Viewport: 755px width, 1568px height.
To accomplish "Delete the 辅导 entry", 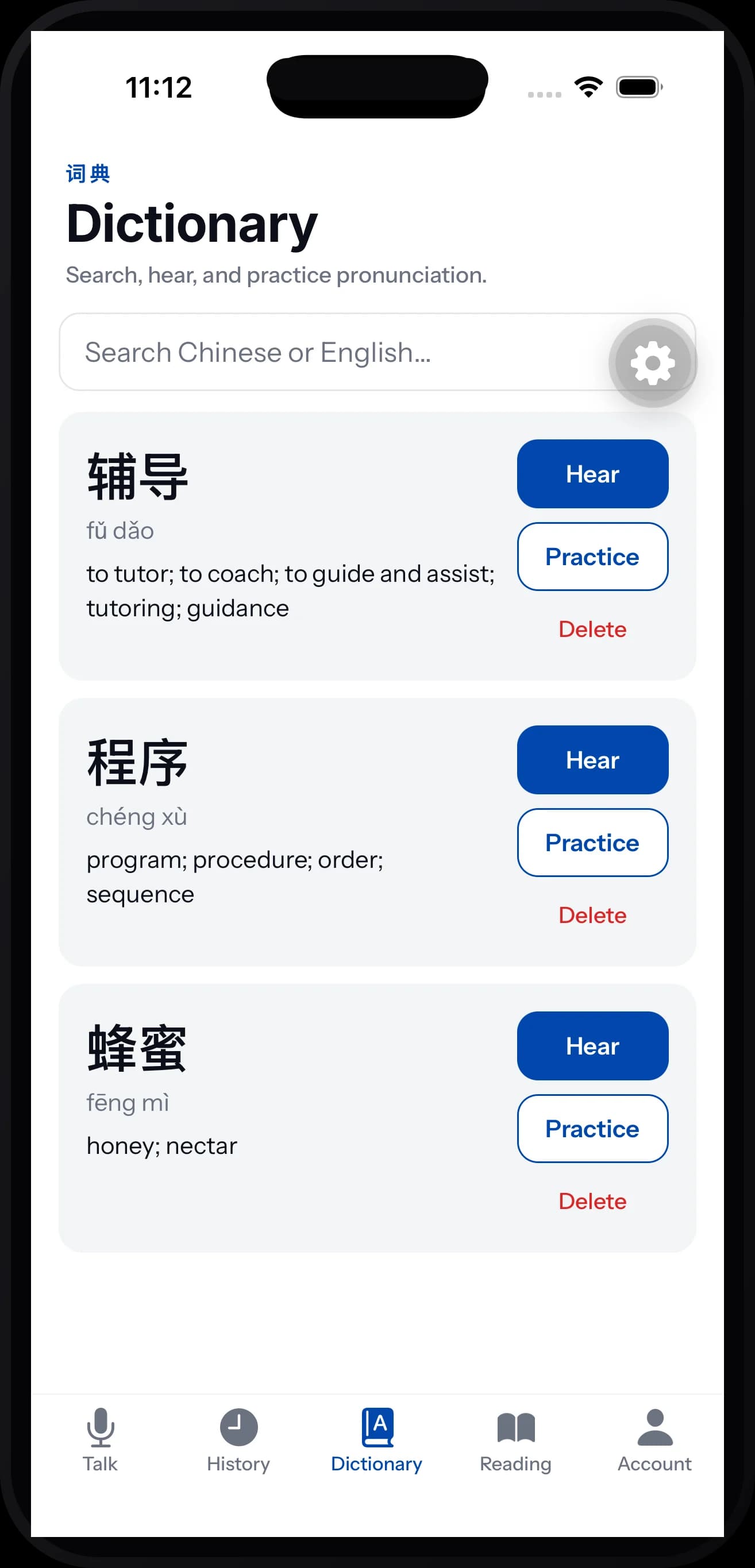I will pos(592,629).
